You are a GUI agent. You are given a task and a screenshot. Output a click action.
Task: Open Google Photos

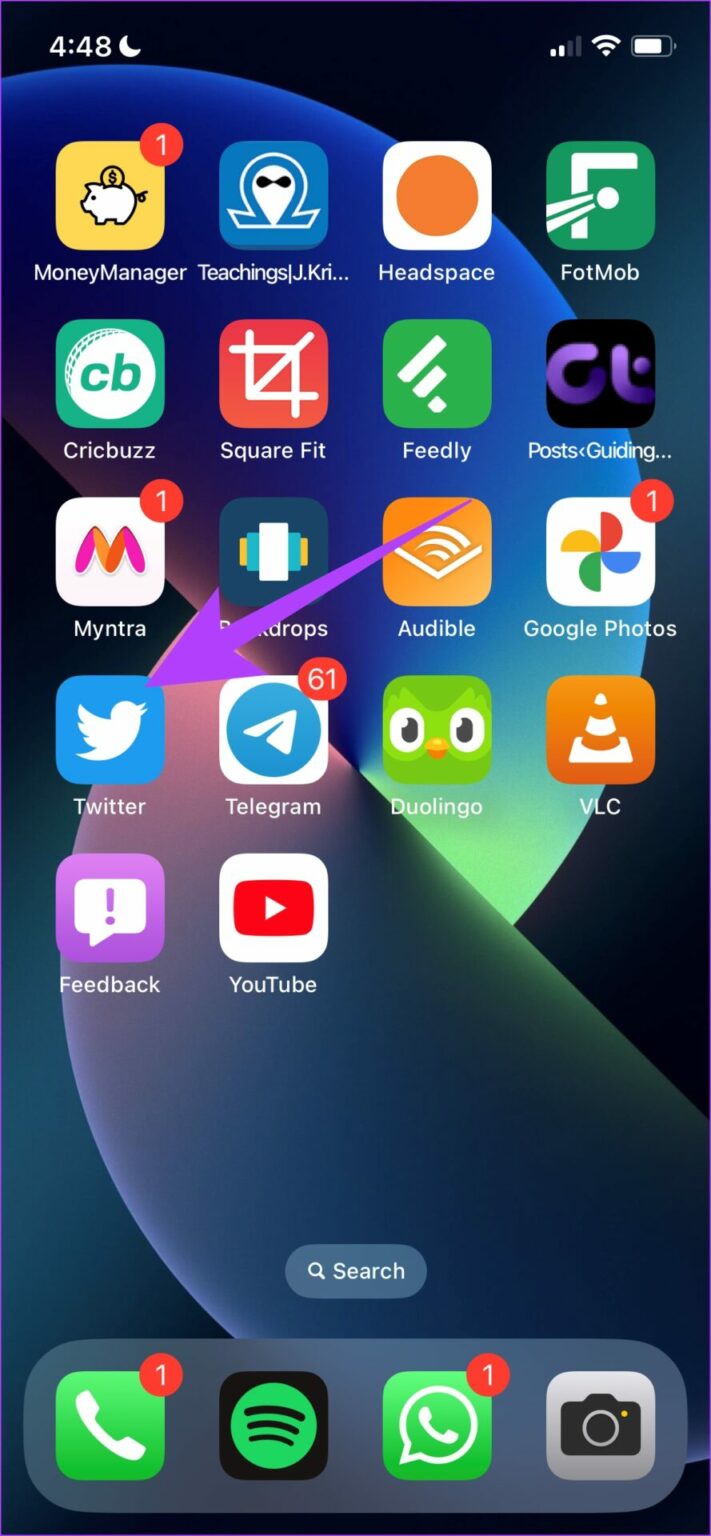click(x=600, y=552)
